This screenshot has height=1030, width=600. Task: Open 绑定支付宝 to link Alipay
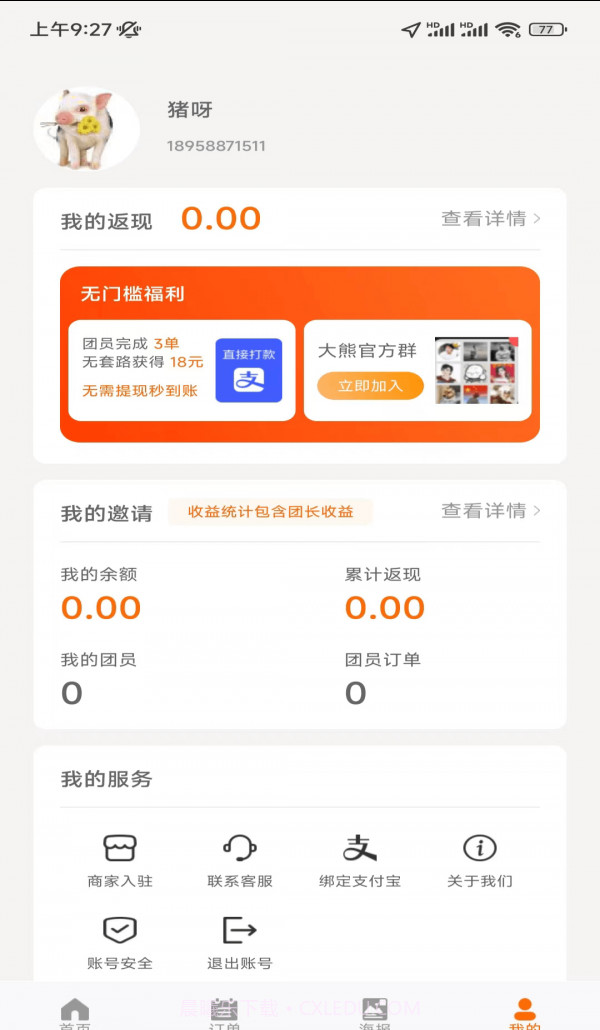click(x=360, y=860)
